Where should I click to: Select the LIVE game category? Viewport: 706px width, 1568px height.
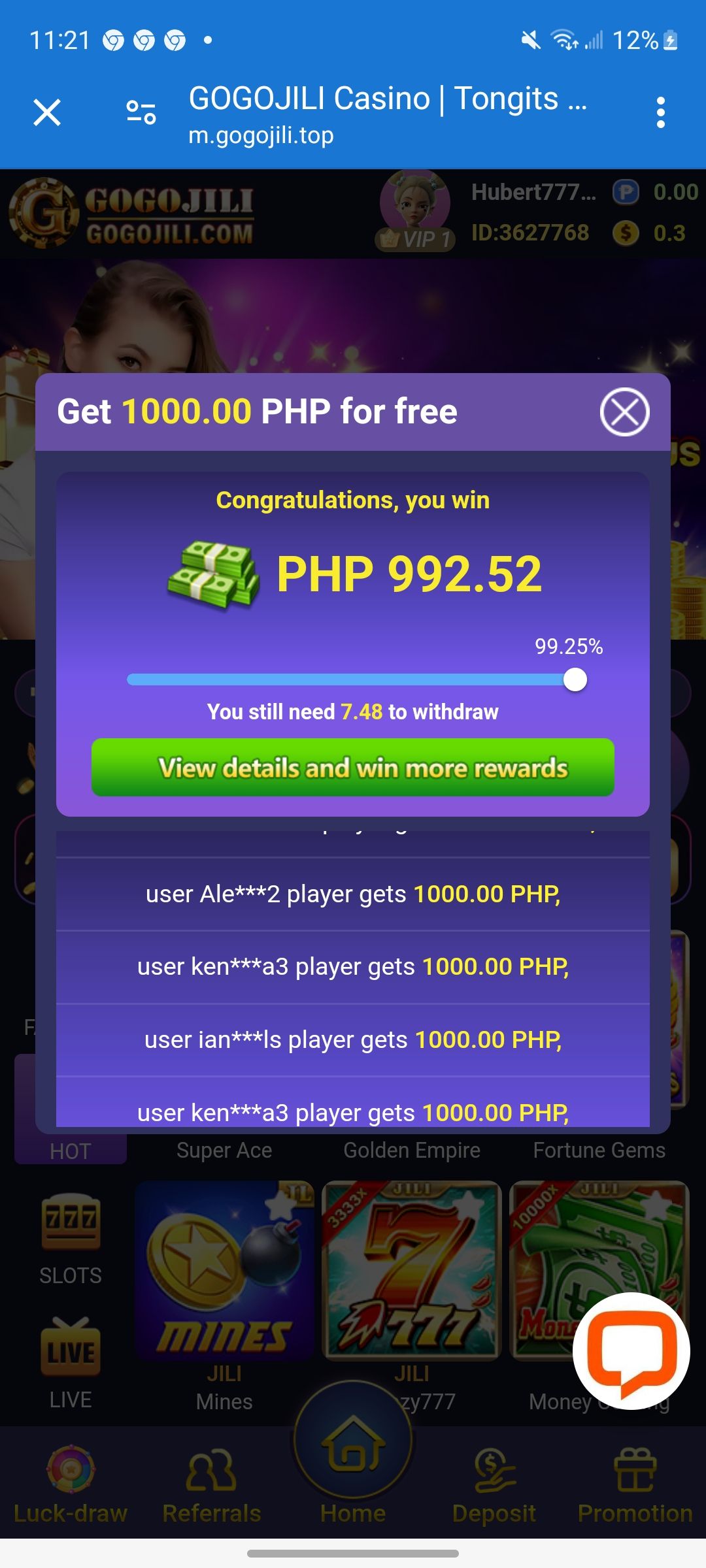pyautogui.click(x=71, y=1364)
